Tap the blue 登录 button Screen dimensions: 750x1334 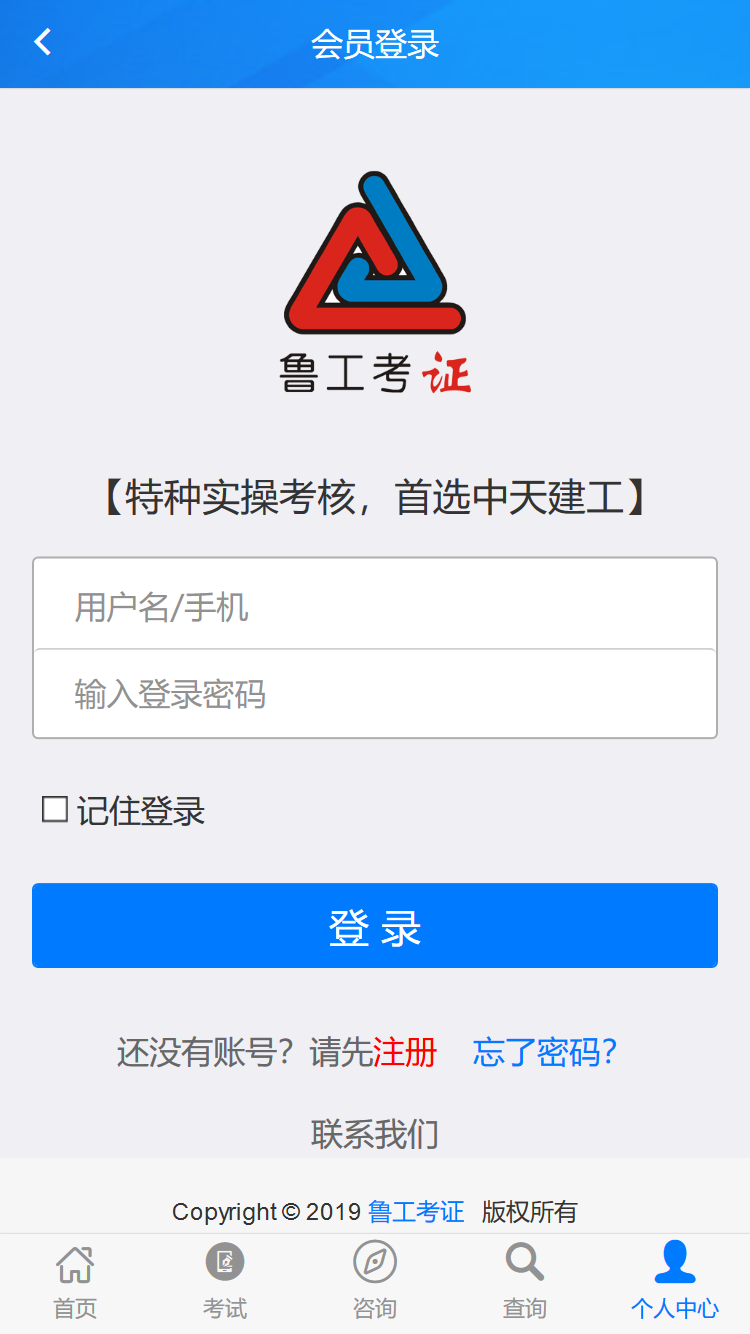pos(375,926)
